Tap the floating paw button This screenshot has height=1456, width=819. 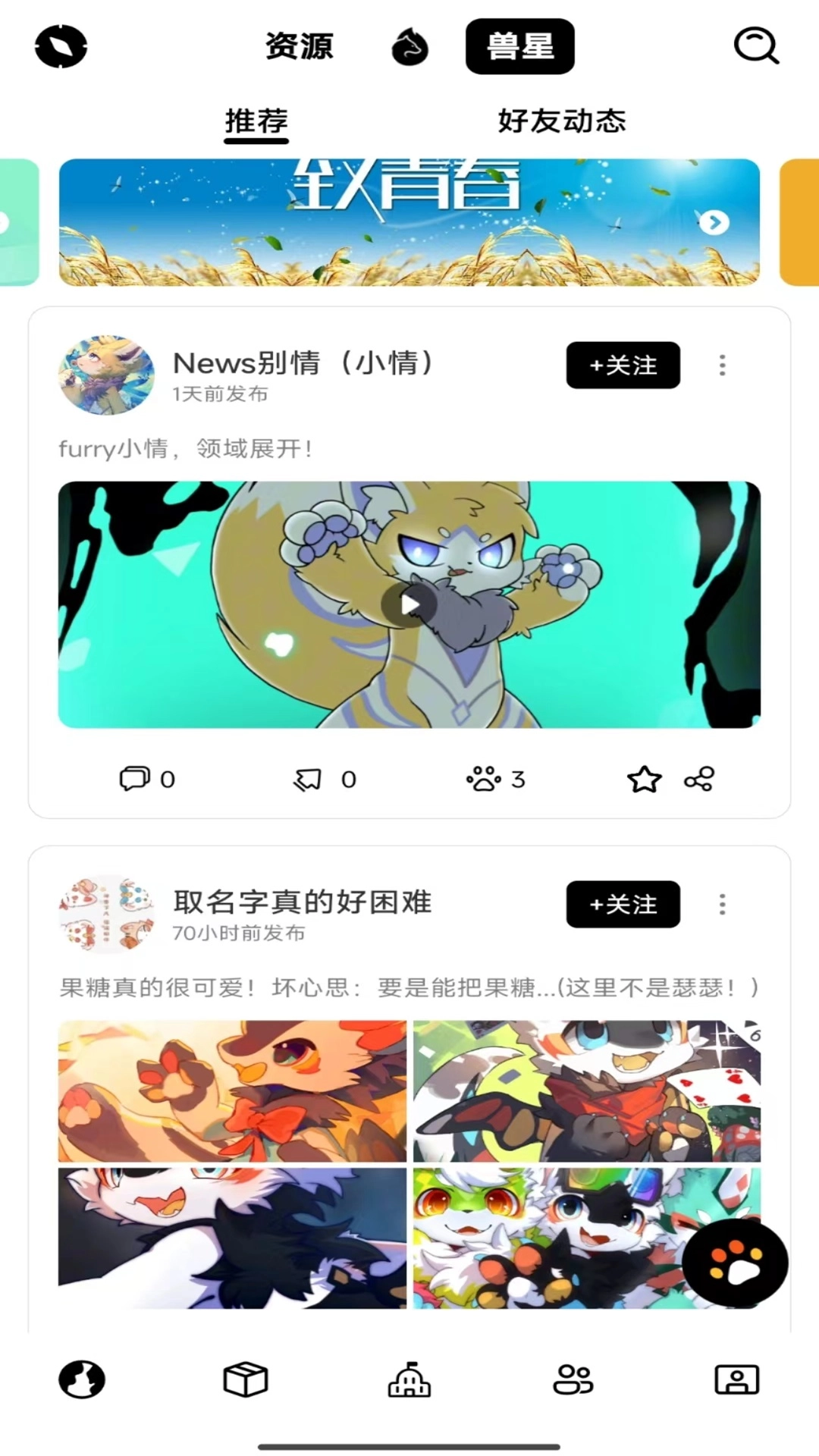734,1263
